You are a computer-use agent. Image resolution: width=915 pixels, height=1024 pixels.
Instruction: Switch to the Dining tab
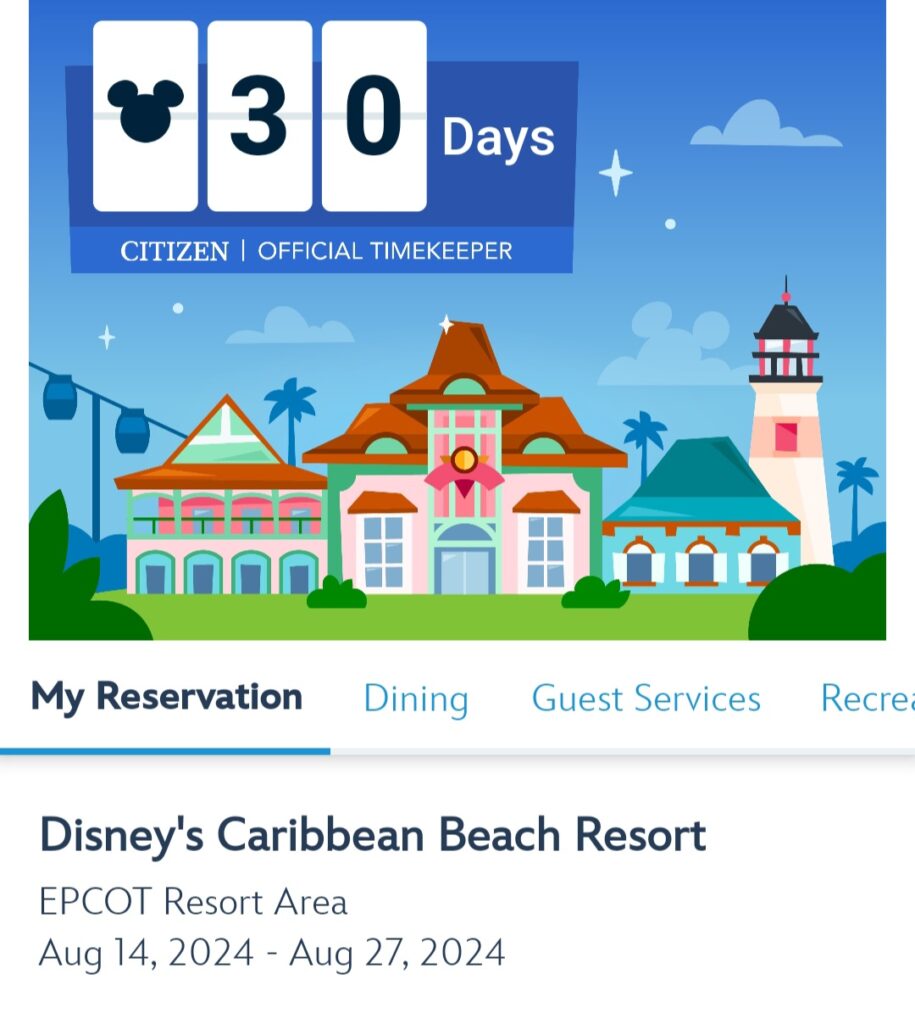tap(416, 698)
